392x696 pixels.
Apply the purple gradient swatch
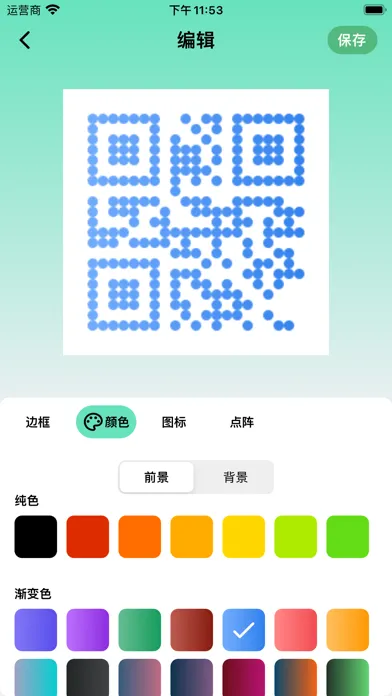pos(87,630)
